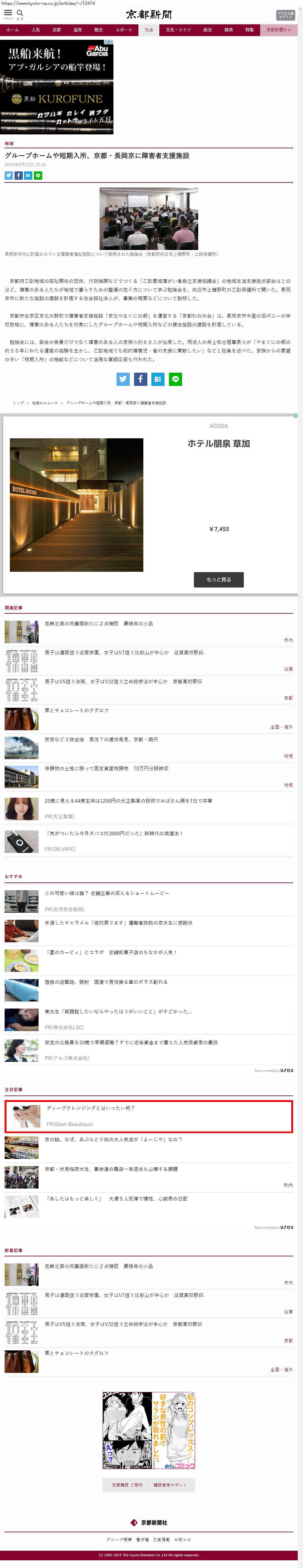The image size is (303, 1568).
Task: Open the 地域のニュース breadcrumb link
Action: click(x=44, y=403)
